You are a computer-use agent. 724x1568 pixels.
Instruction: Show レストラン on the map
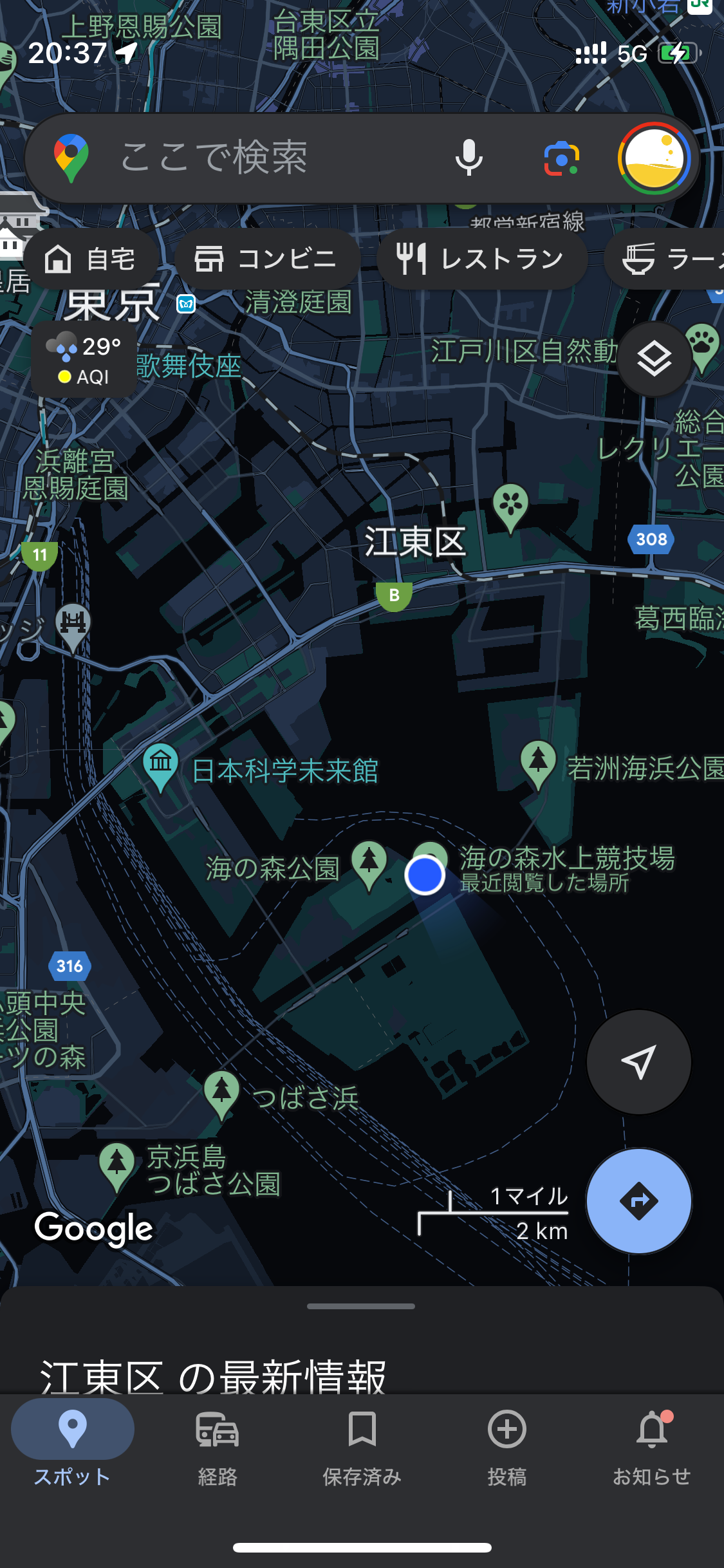click(x=481, y=259)
